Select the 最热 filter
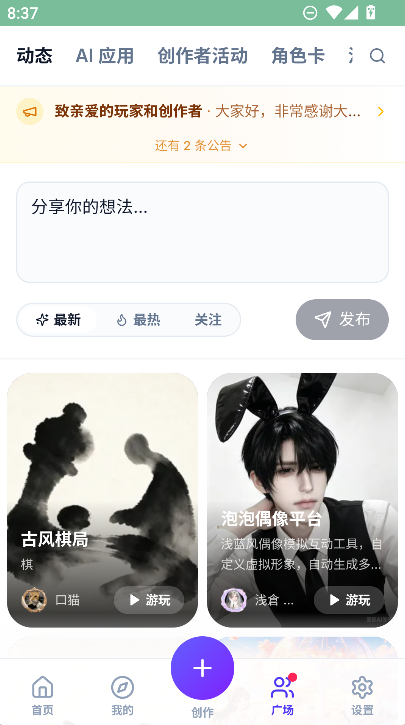This screenshot has height=725, width=405. pyautogui.click(x=138, y=319)
